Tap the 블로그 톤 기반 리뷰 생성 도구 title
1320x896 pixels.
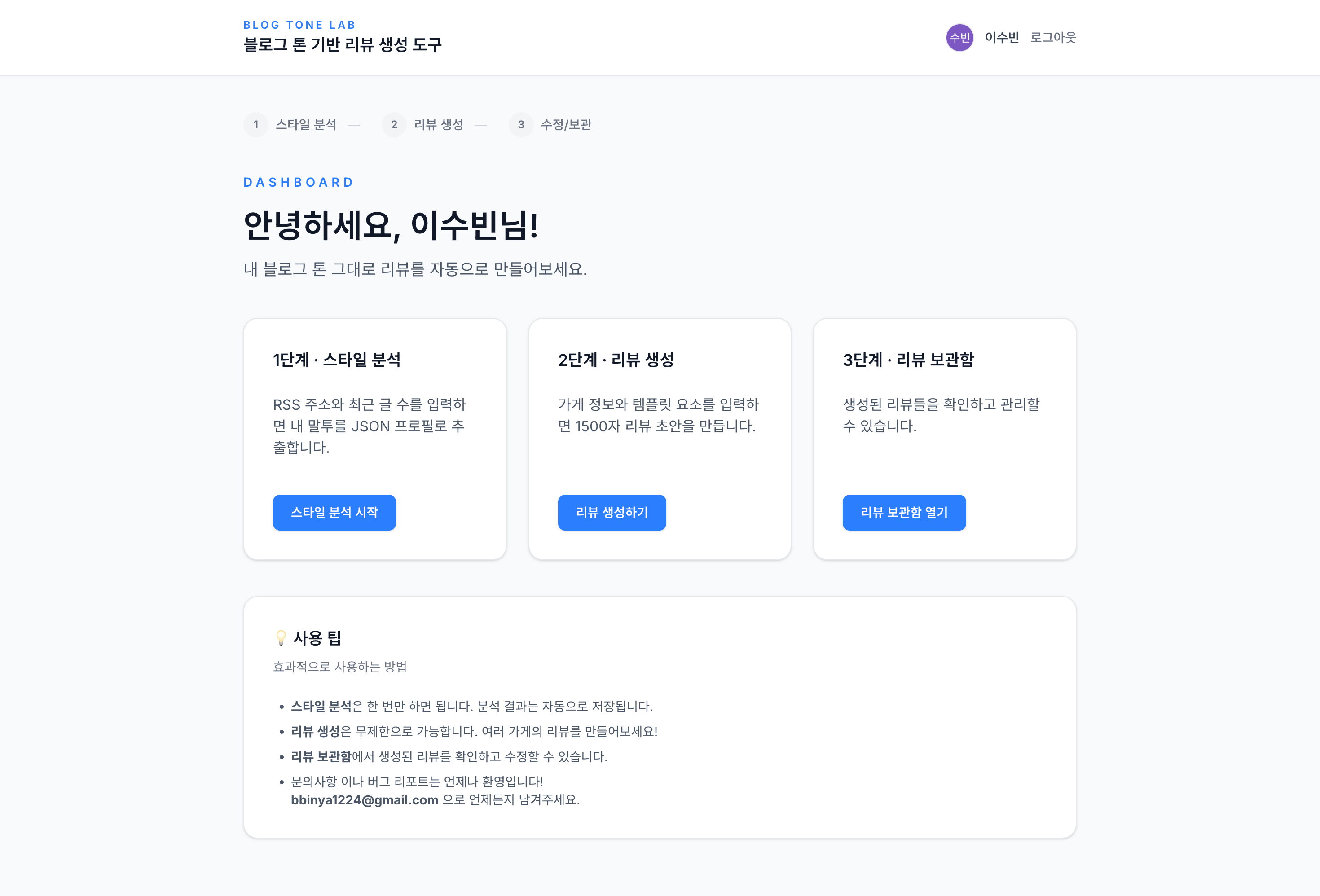click(x=343, y=44)
